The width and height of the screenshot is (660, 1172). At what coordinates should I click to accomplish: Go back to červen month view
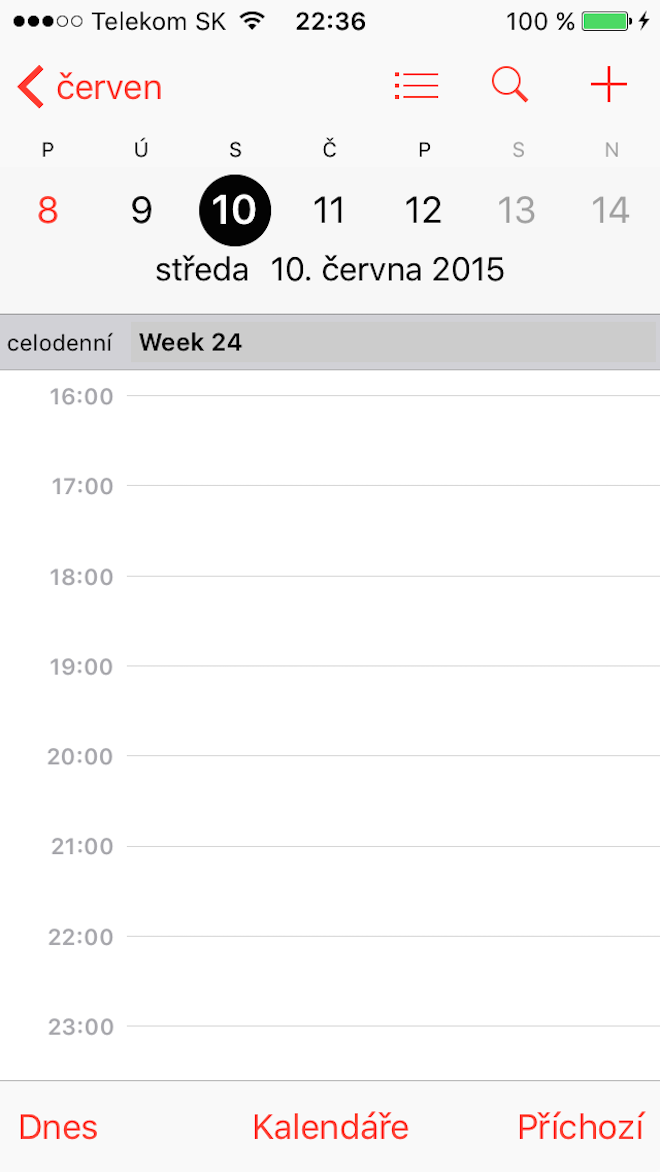90,88
